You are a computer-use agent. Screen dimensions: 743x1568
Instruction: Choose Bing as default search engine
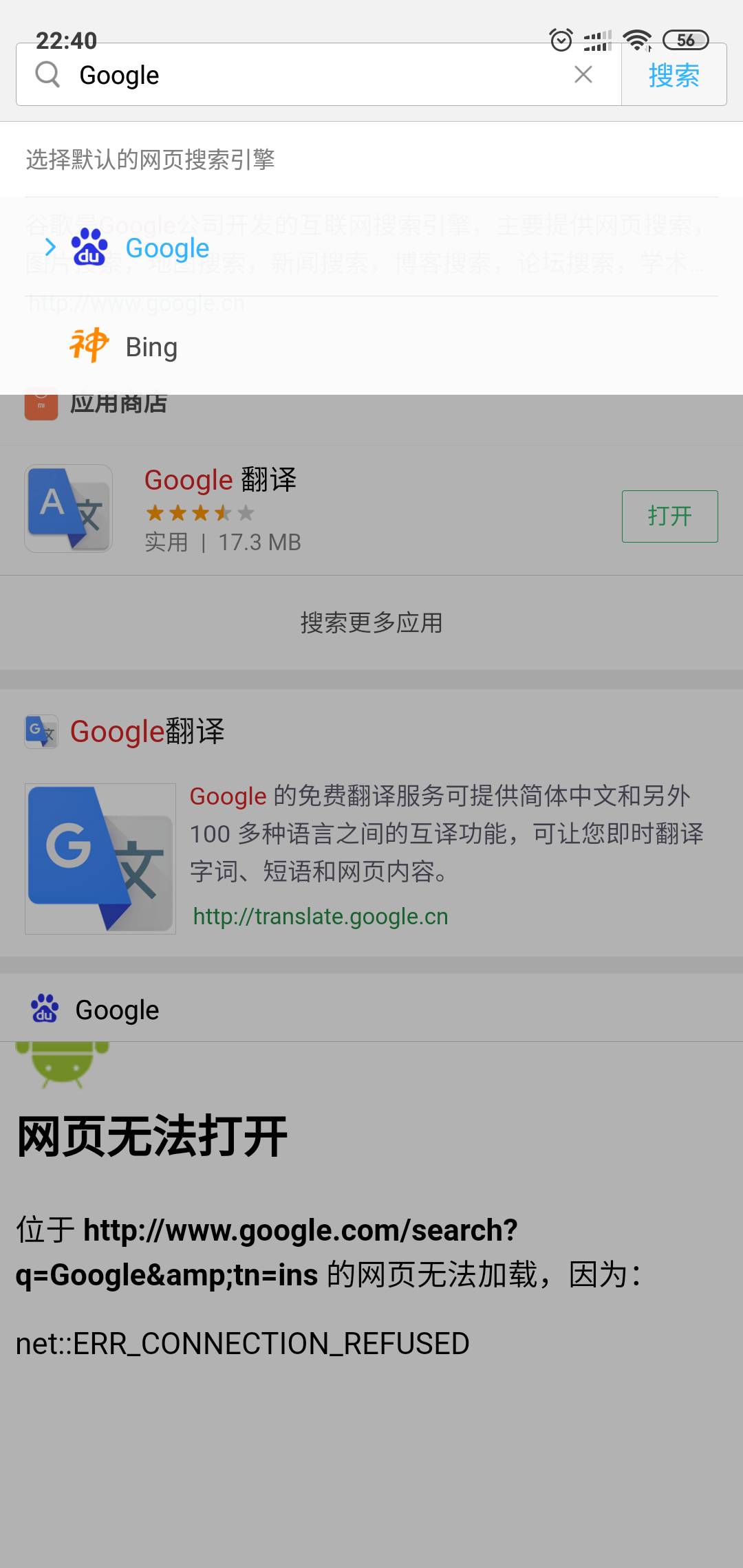click(371, 346)
